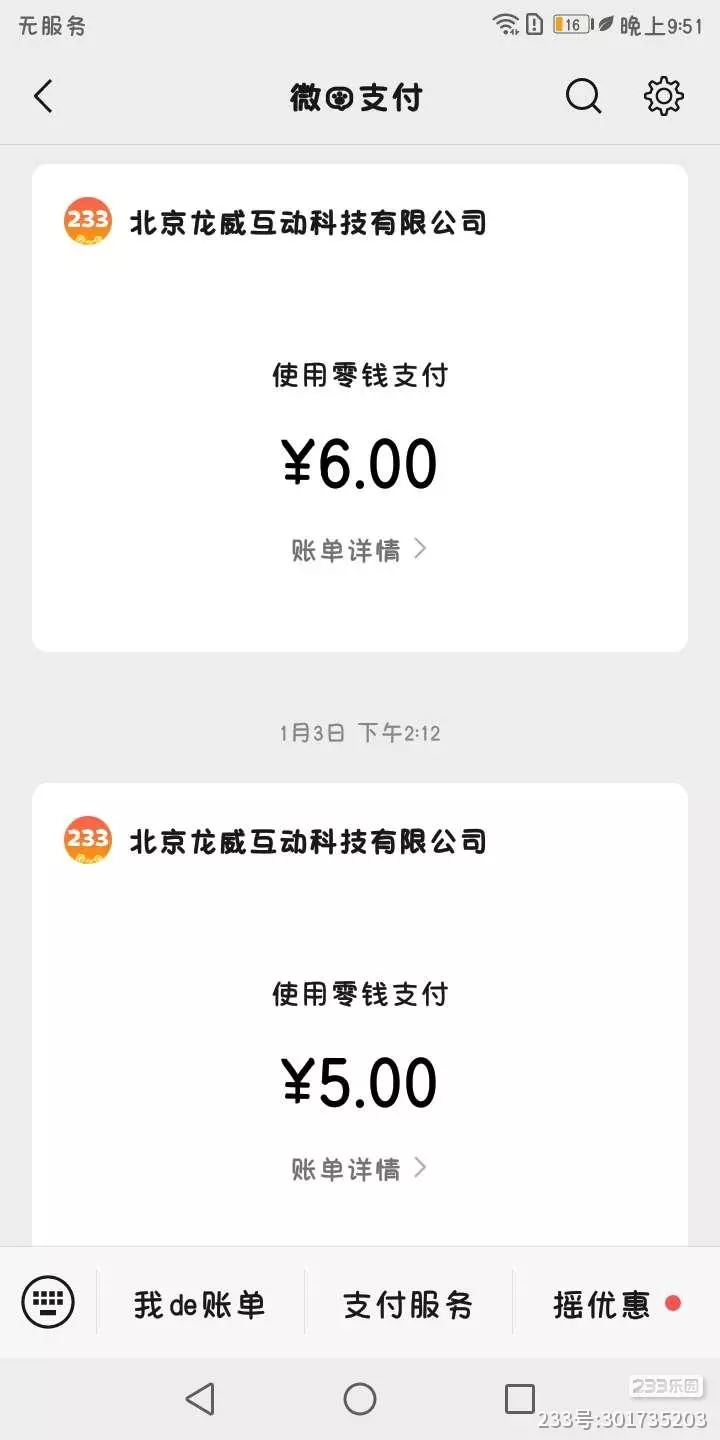Open 账单详情 for the ¥6.00 payment

coord(359,550)
